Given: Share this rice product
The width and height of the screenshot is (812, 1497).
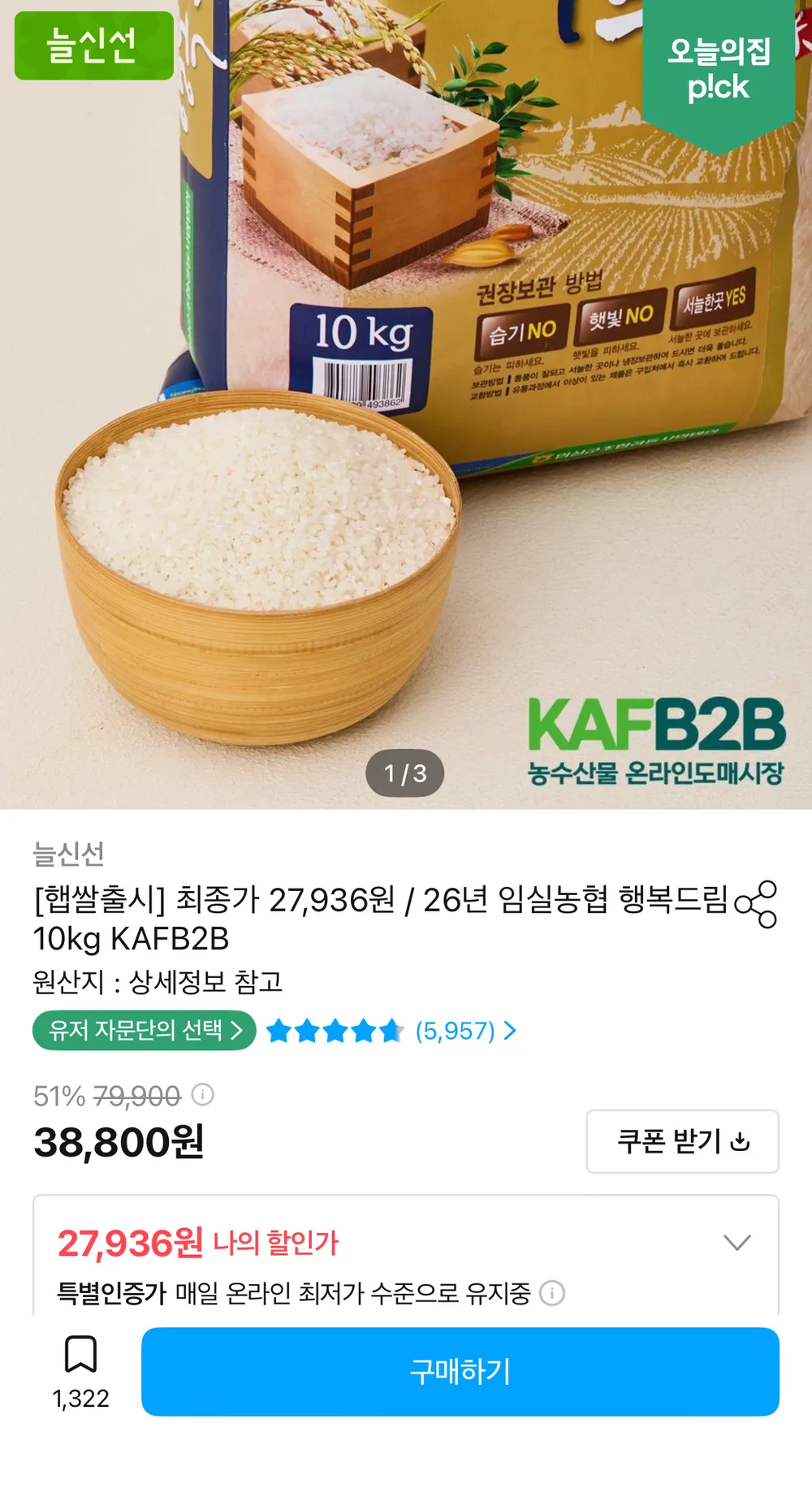Looking at the screenshot, I should (x=756, y=904).
